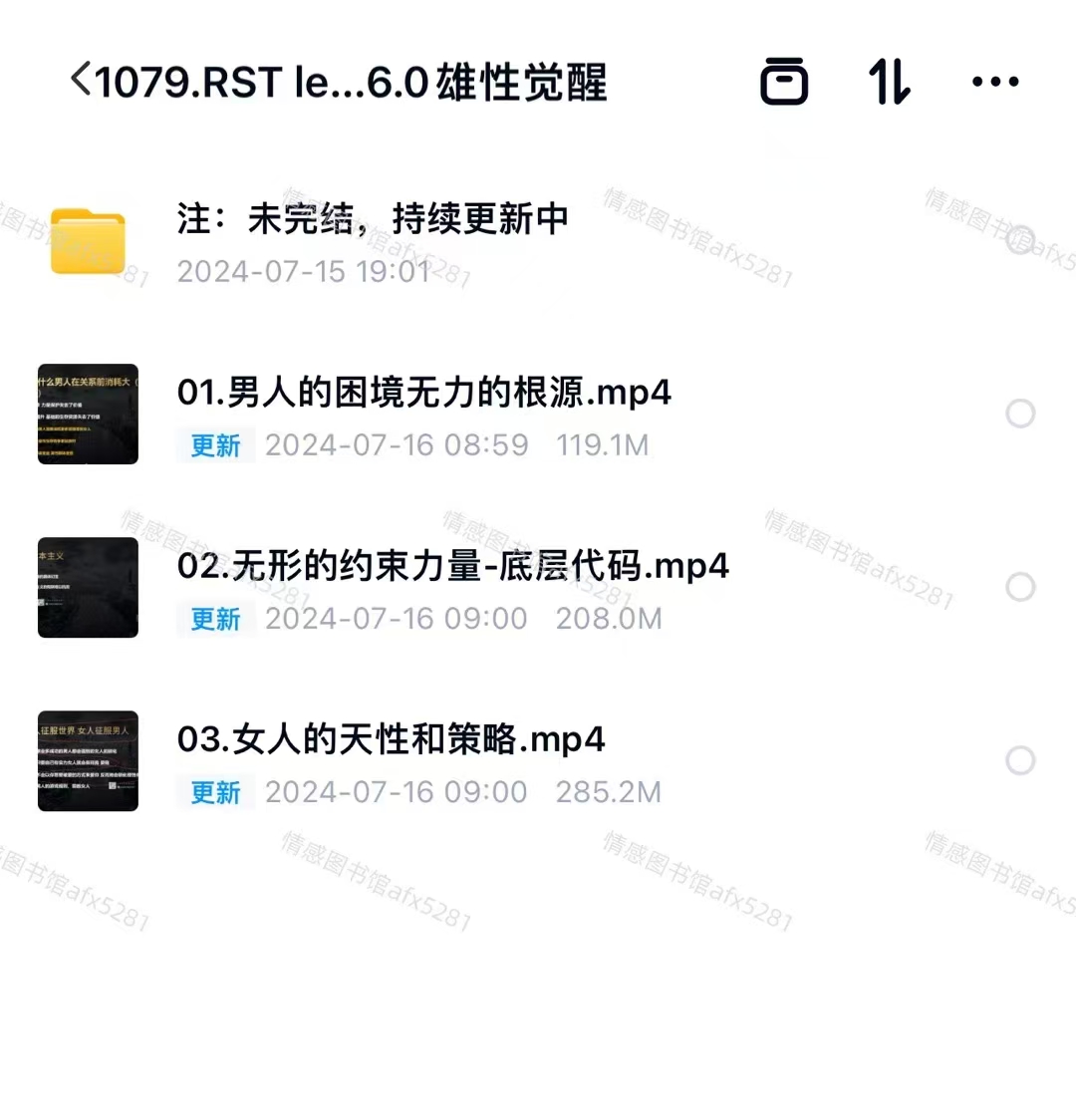The height and width of the screenshot is (1120, 1076).
Task: Select the 未完结 folder's circle checkbox
Action: pyautogui.click(x=1020, y=240)
